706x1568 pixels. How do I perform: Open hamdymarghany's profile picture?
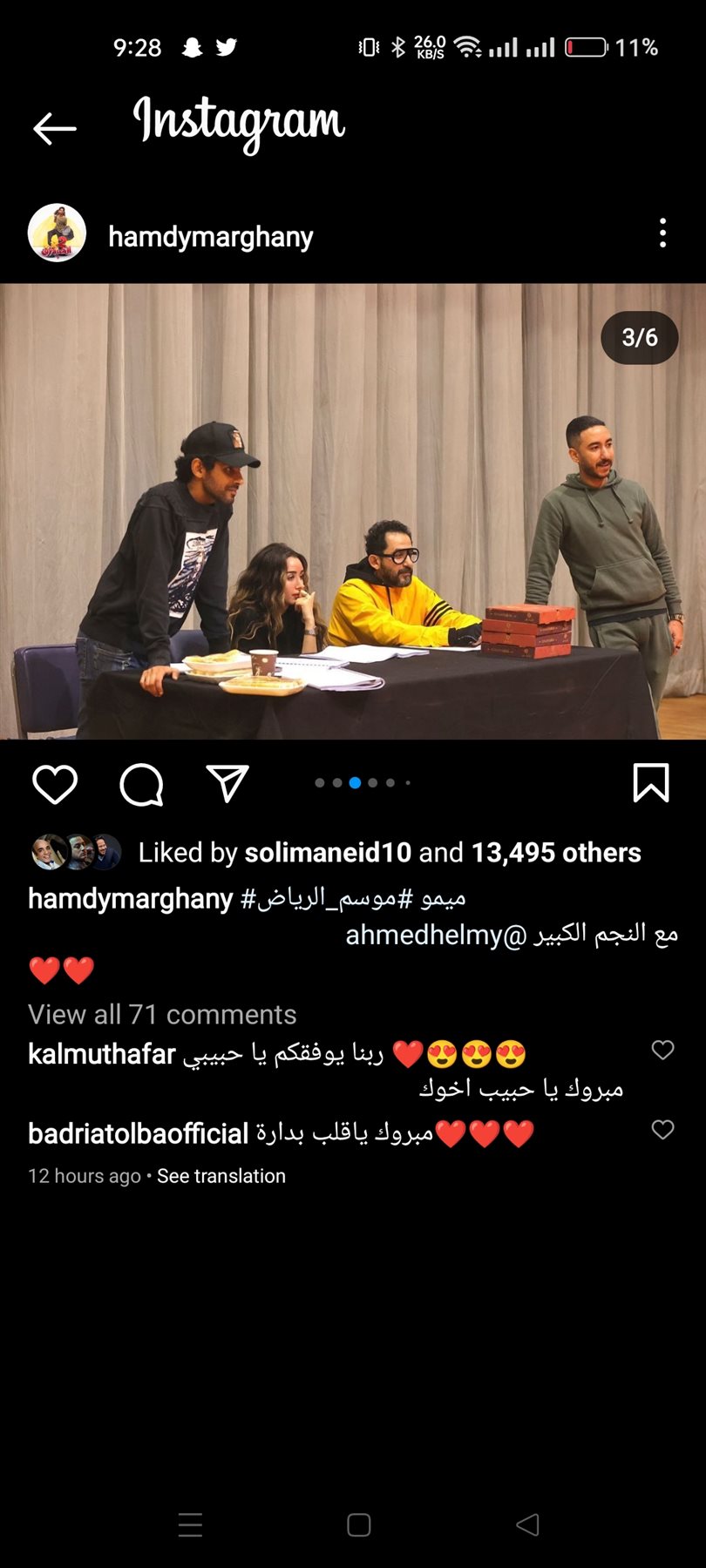point(57,233)
